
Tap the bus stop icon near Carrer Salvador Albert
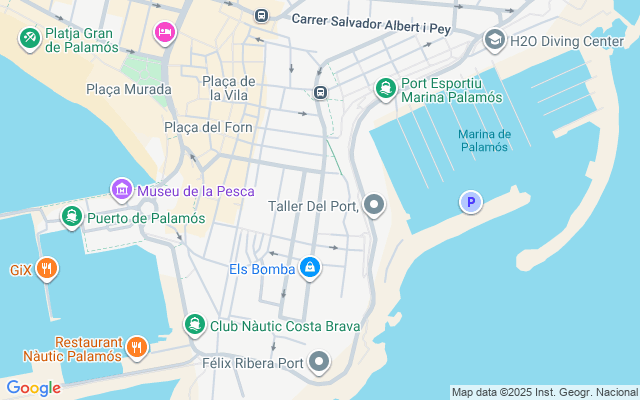coord(262,16)
